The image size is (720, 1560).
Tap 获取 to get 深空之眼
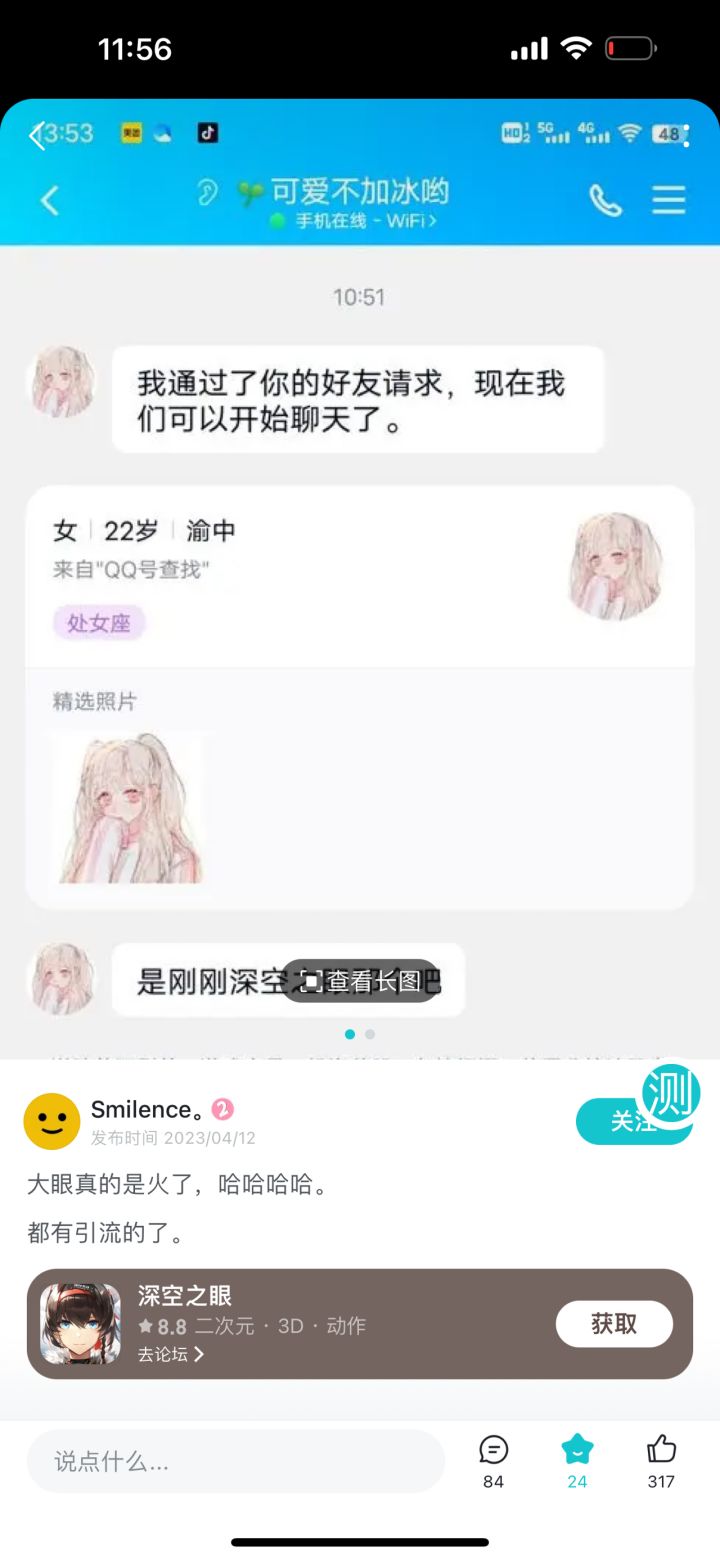pos(614,1323)
